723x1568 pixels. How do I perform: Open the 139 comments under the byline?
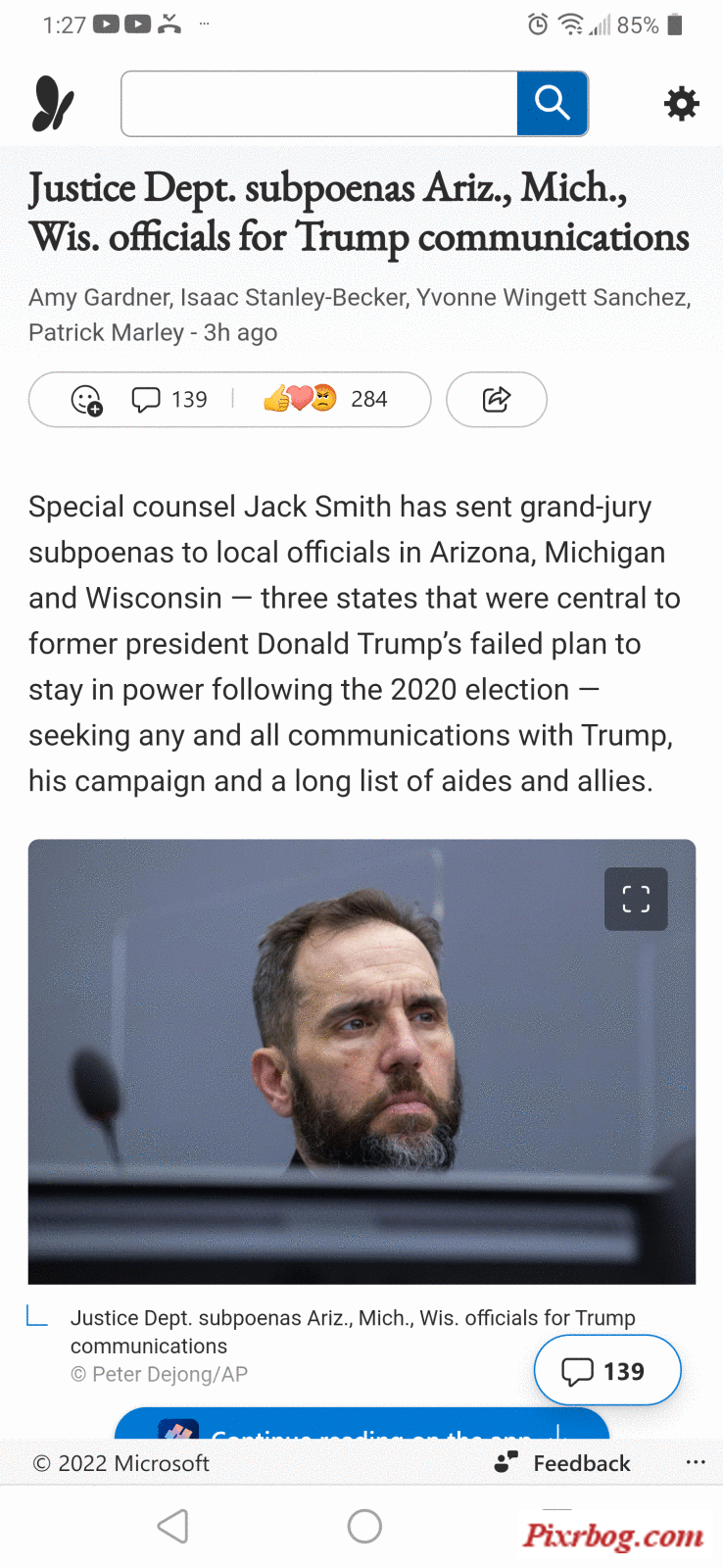(x=169, y=400)
